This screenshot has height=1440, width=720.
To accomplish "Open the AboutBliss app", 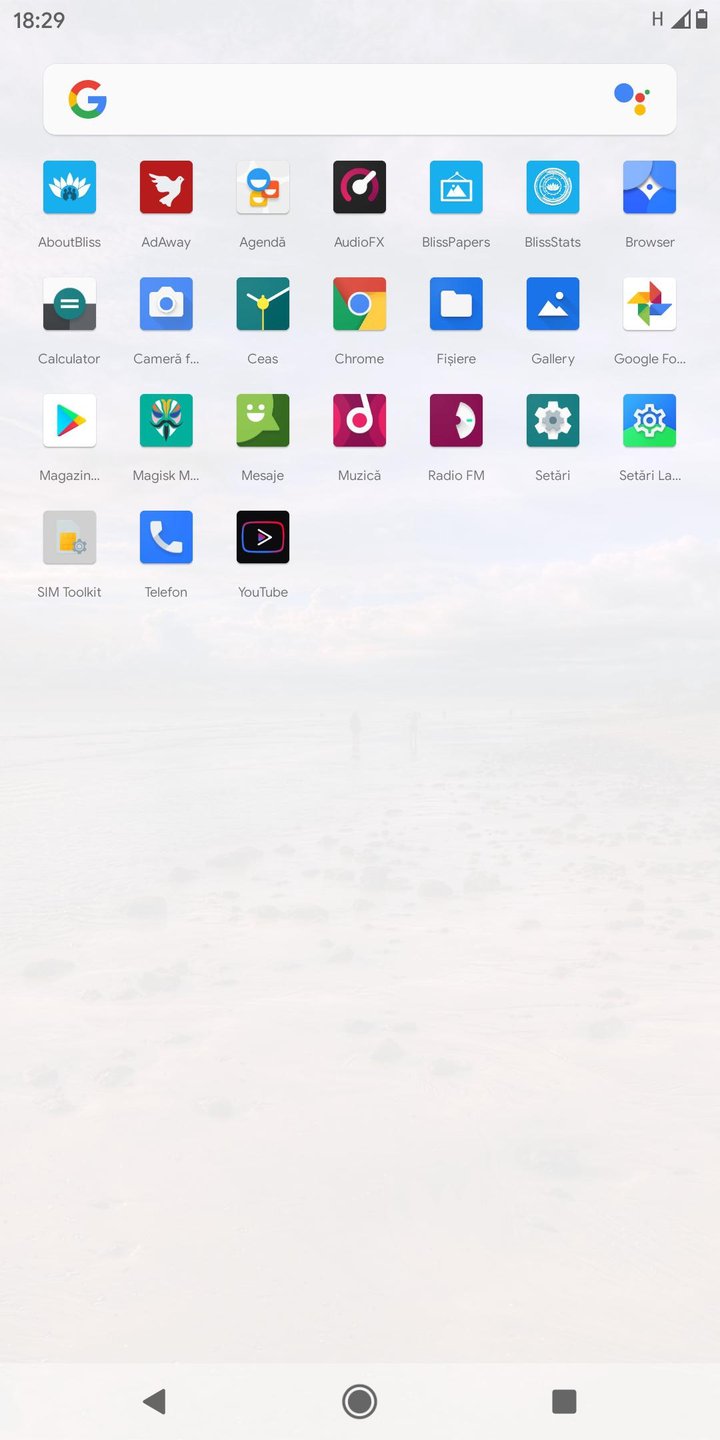I will tap(69, 187).
